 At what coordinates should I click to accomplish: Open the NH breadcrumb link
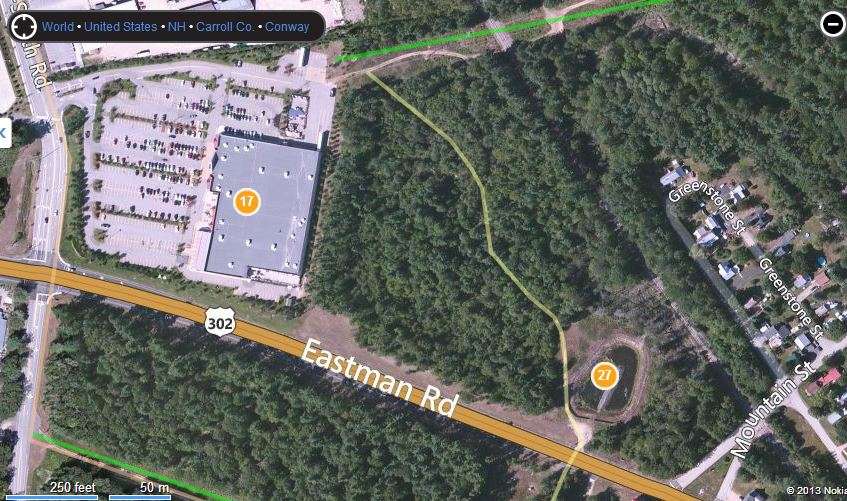click(x=175, y=27)
